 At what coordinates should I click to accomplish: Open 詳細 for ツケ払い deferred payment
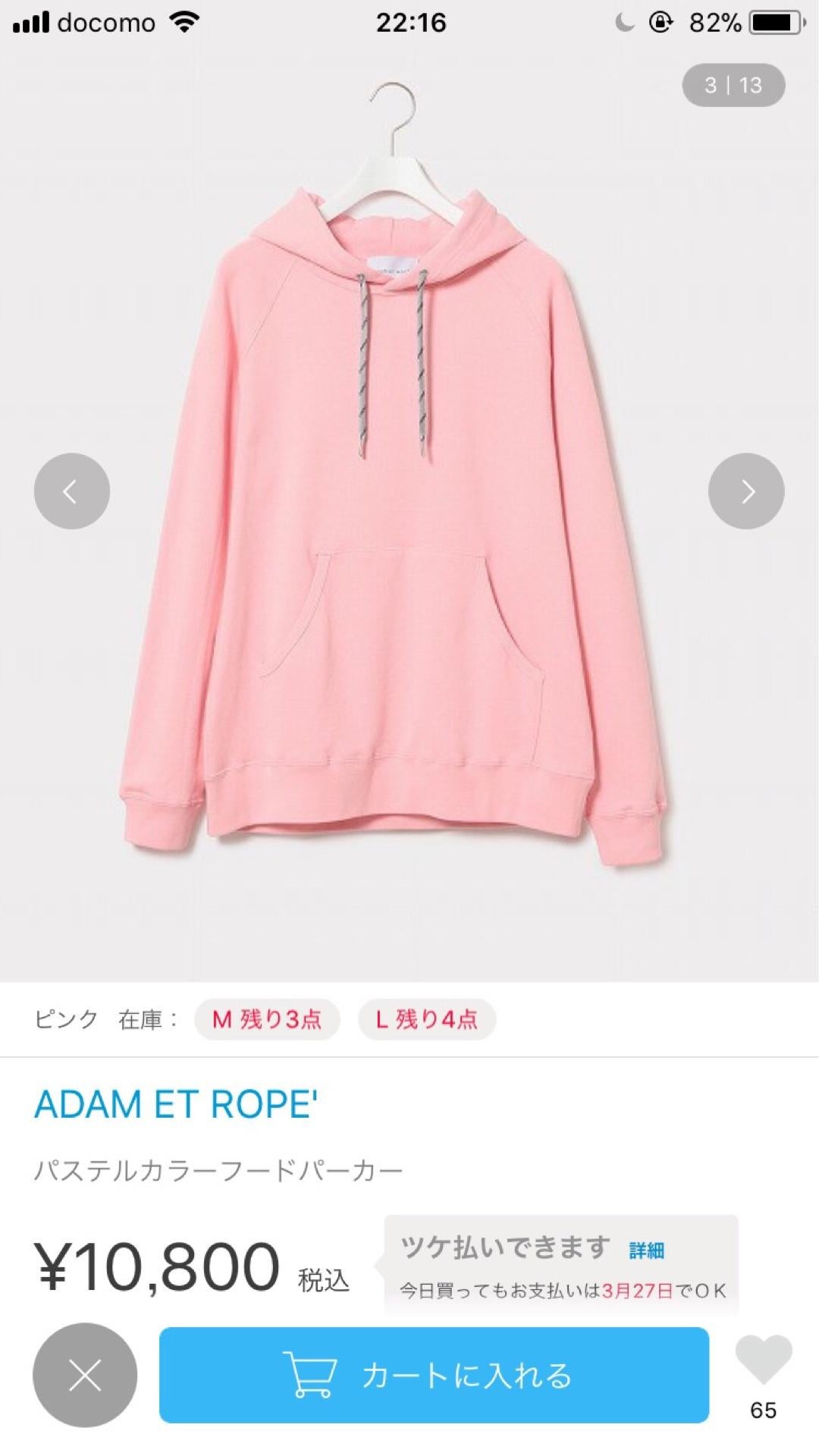646,1250
